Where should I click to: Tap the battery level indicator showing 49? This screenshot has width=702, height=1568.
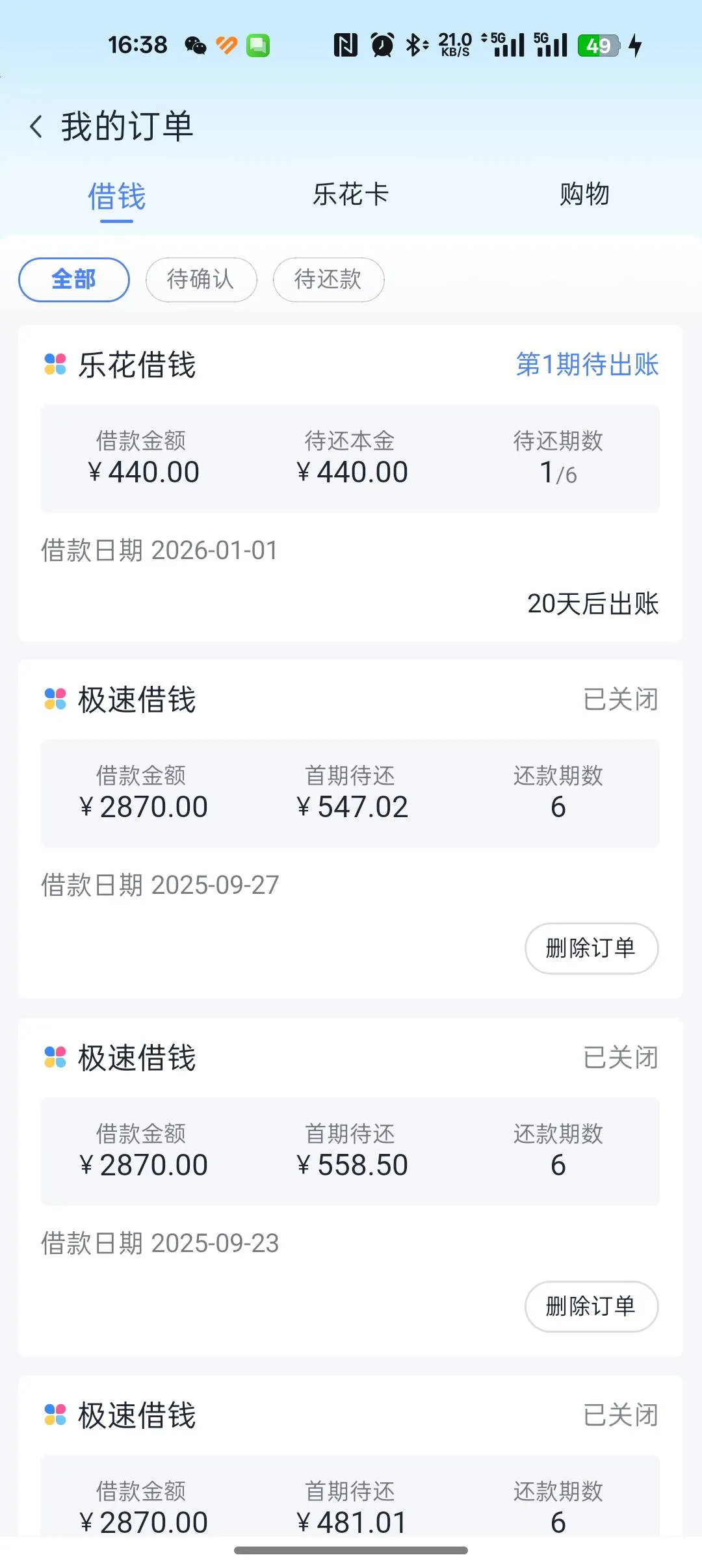coord(599,44)
